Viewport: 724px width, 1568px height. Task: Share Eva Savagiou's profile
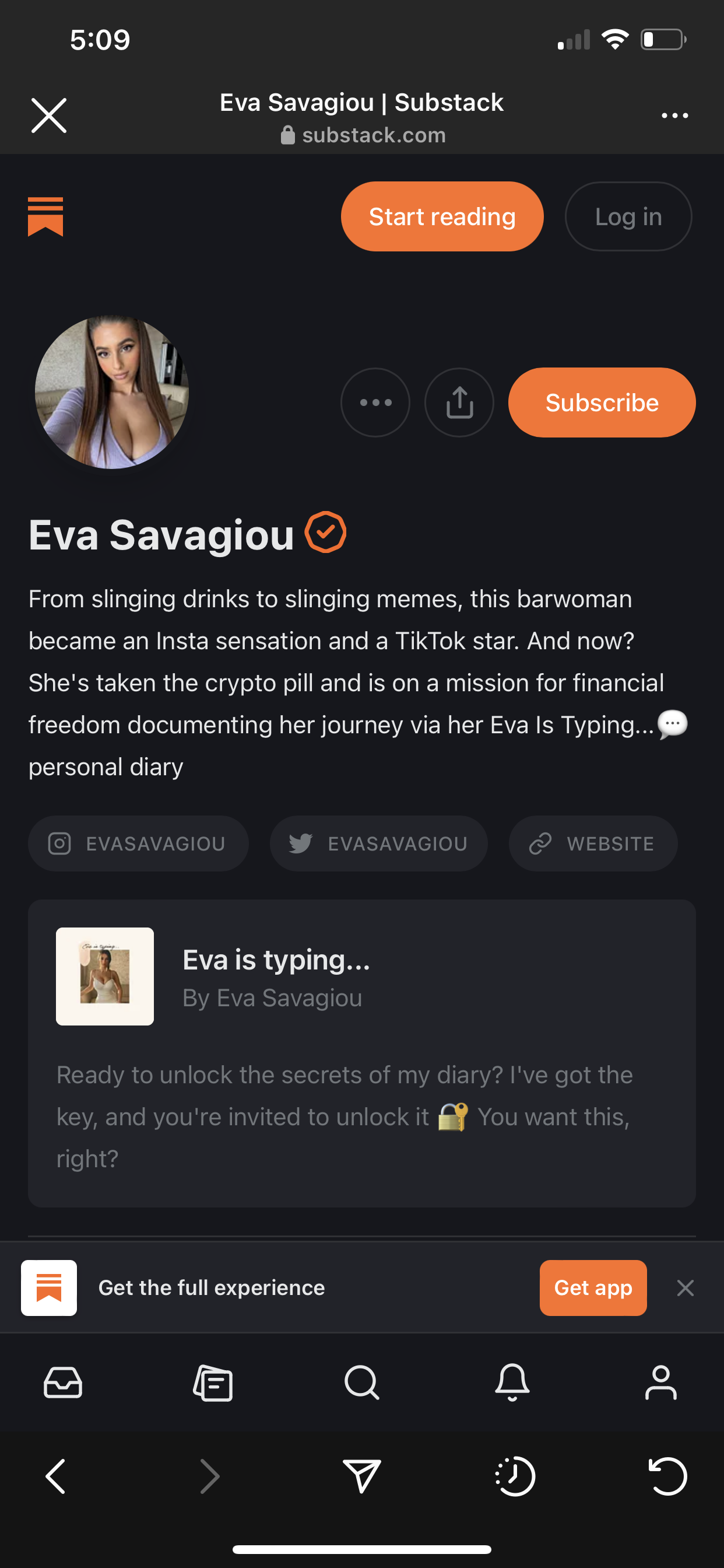[459, 402]
